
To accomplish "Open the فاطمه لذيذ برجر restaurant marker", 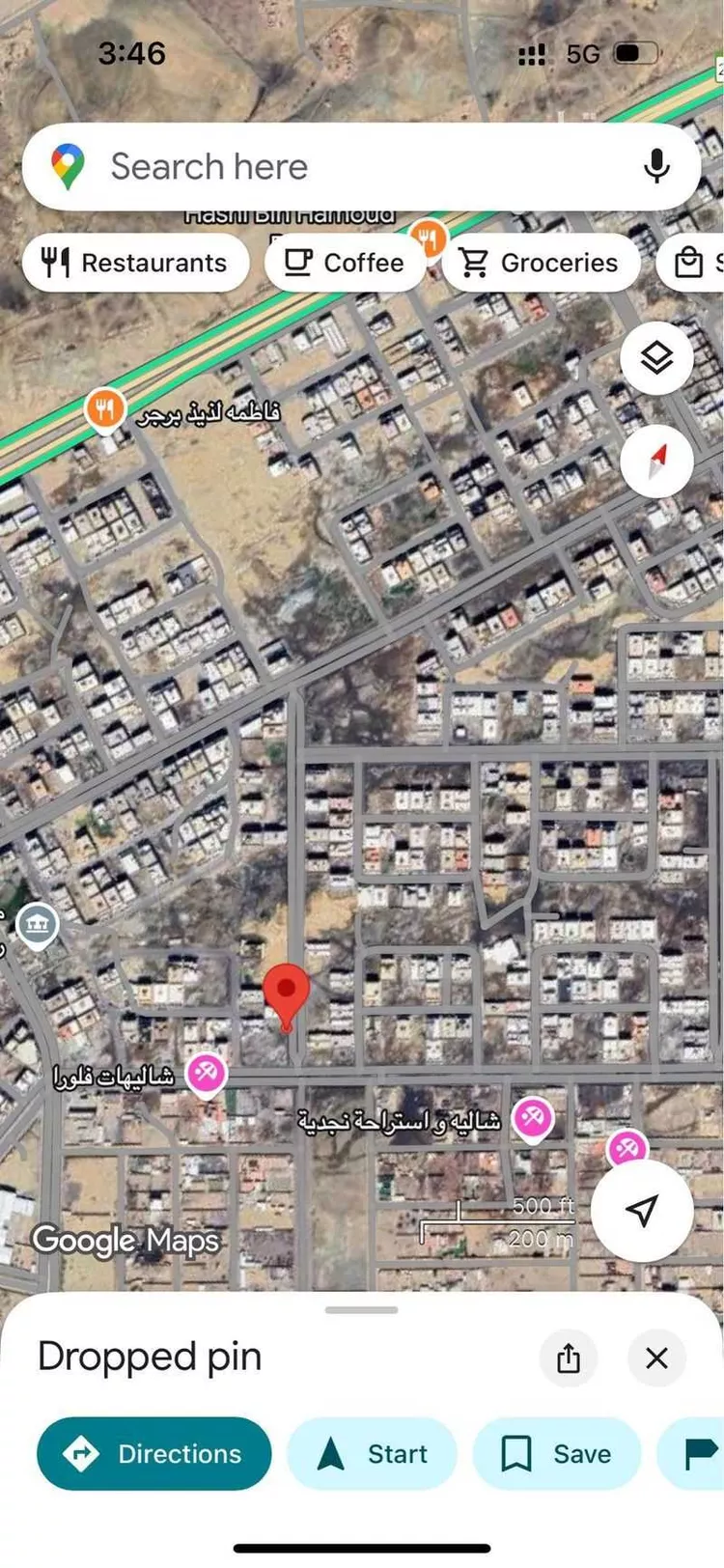I will pos(105,409).
